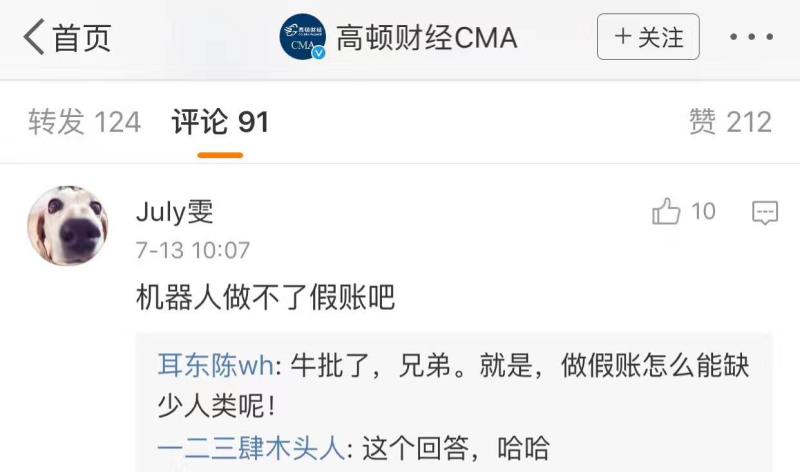
Task: Switch to the 转发 124 tab
Action: coord(85,122)
